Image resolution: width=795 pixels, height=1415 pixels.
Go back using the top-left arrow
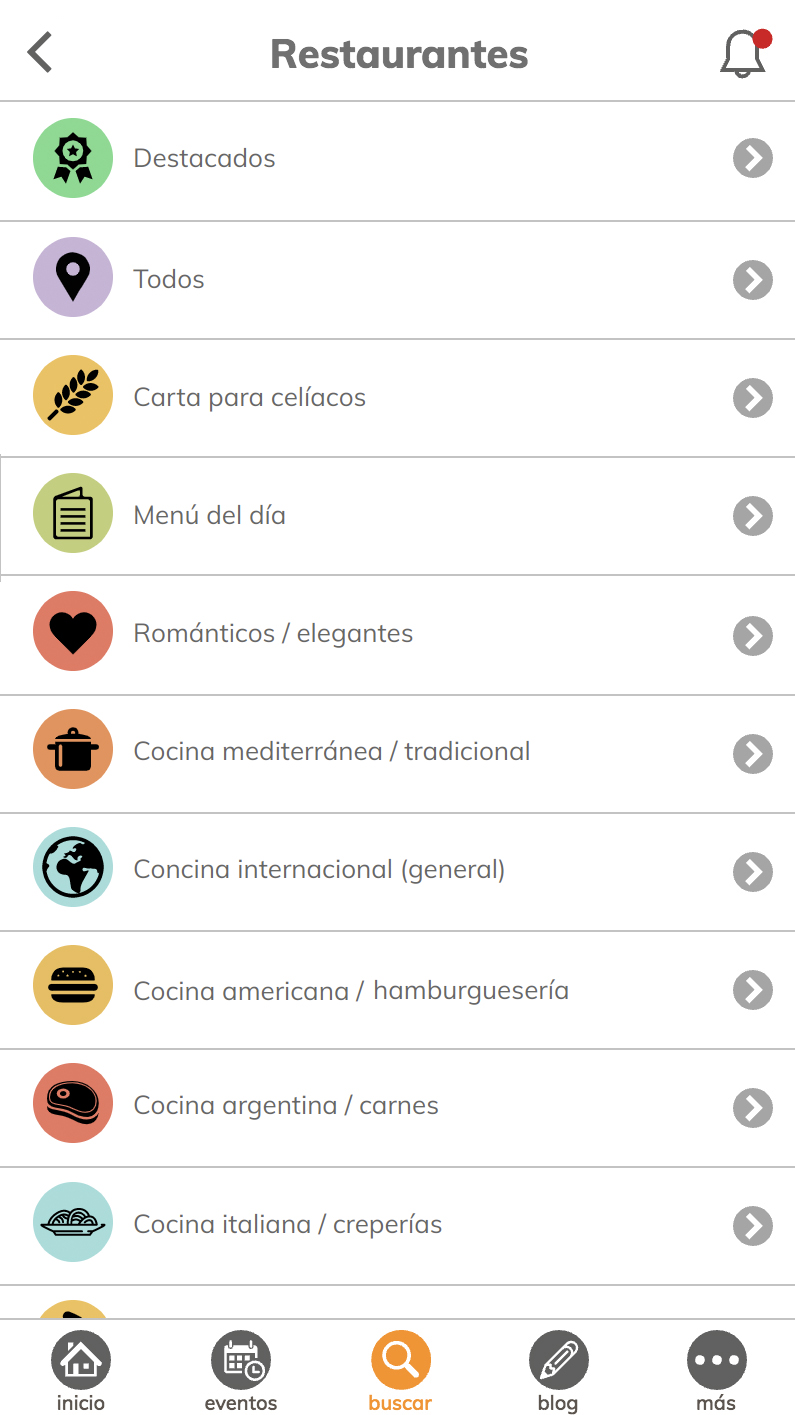click(x=40, y=53)
